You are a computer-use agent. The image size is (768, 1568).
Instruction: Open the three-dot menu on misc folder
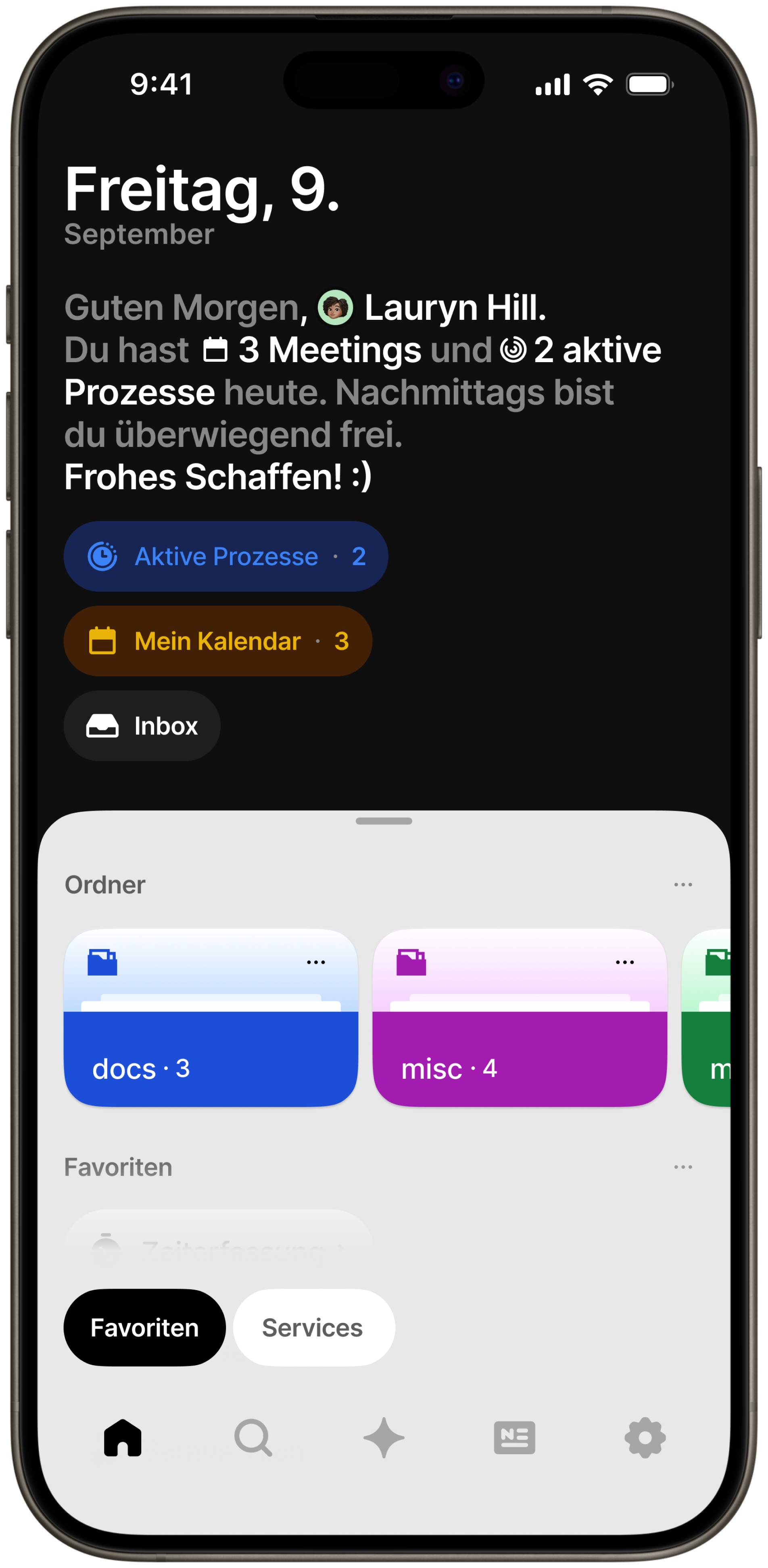coord(624,962)
